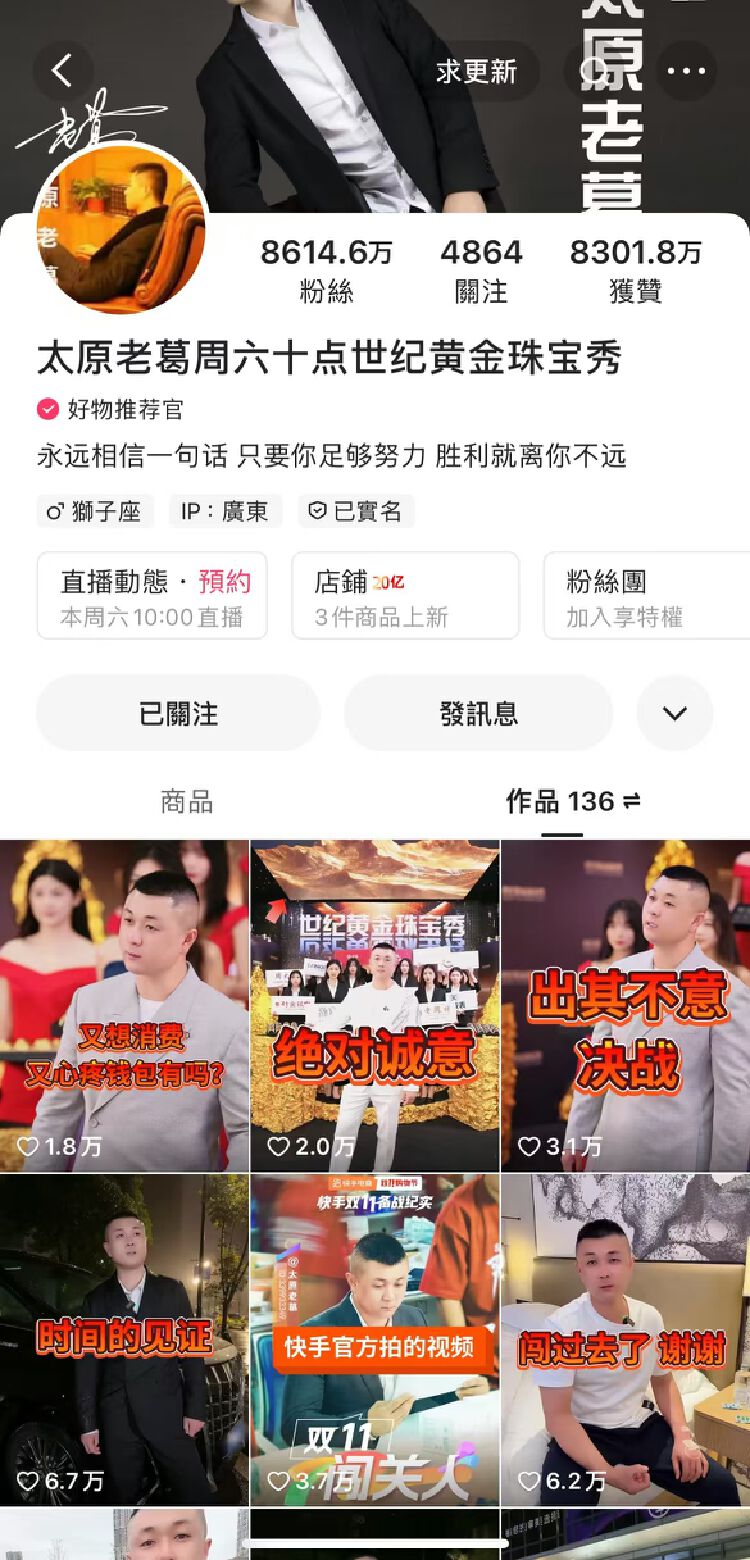Open the 店鋪 shop card

coord(405,596)
